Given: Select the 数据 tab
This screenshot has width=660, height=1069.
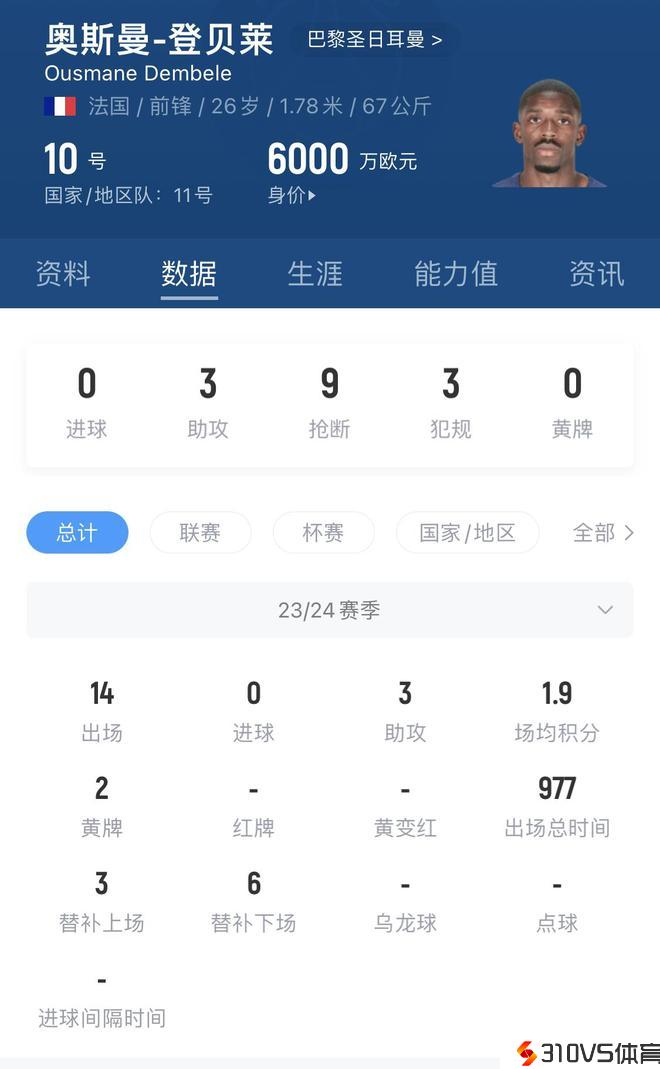Looking at the screenshot, I should coord(189,274).
